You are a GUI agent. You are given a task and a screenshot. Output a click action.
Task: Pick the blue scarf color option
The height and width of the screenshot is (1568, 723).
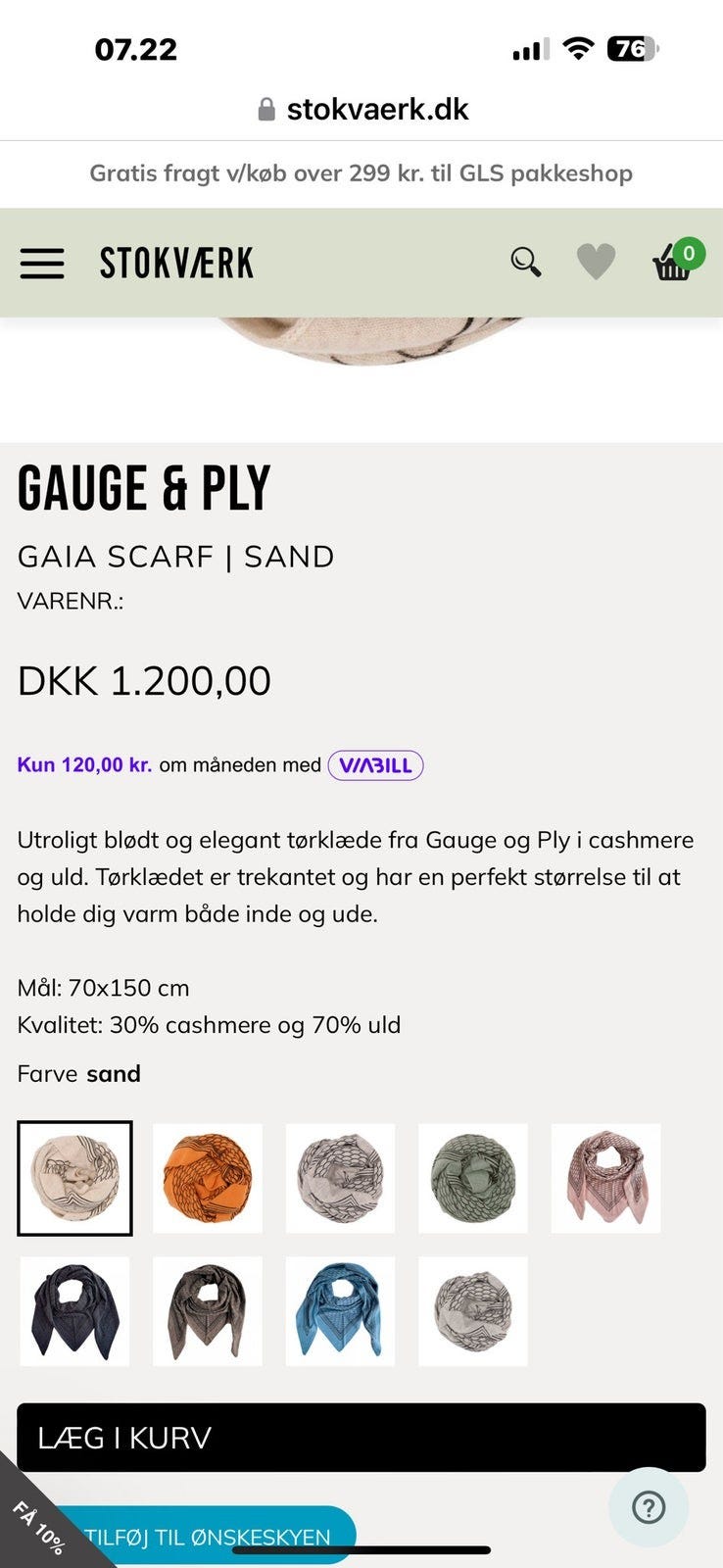340,1311
